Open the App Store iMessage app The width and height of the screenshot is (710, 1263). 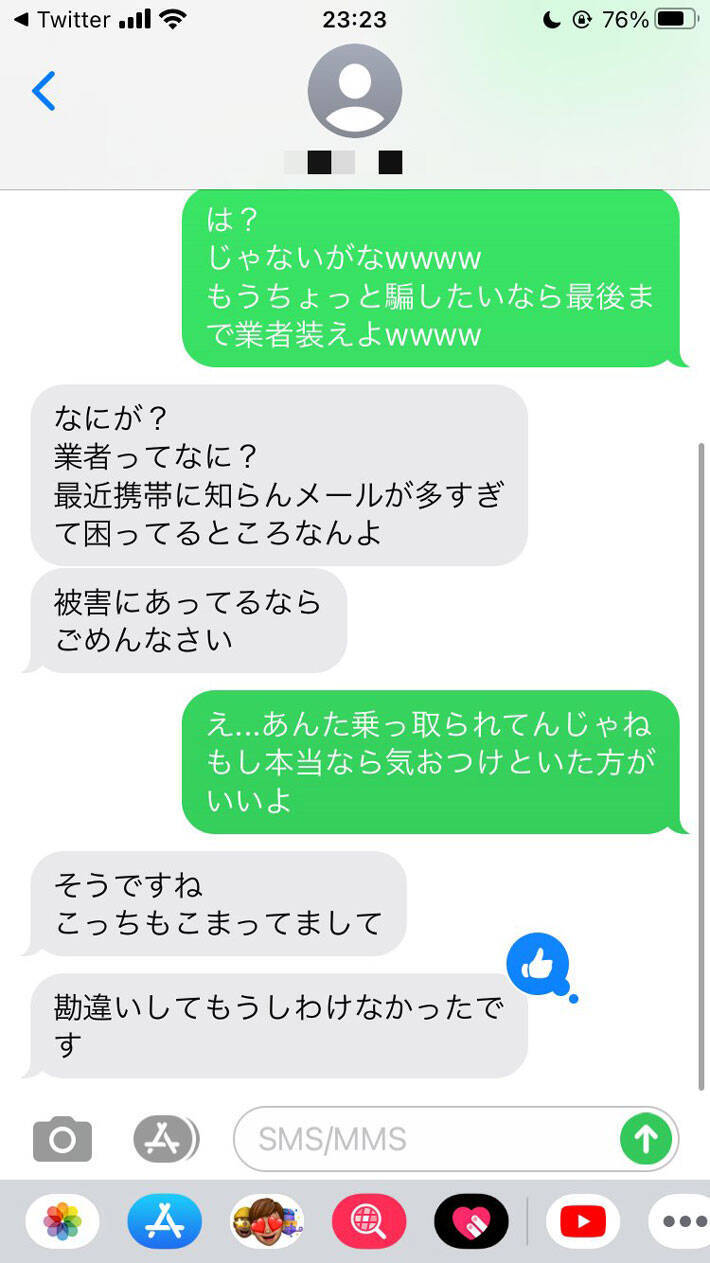pos(165,1221)
